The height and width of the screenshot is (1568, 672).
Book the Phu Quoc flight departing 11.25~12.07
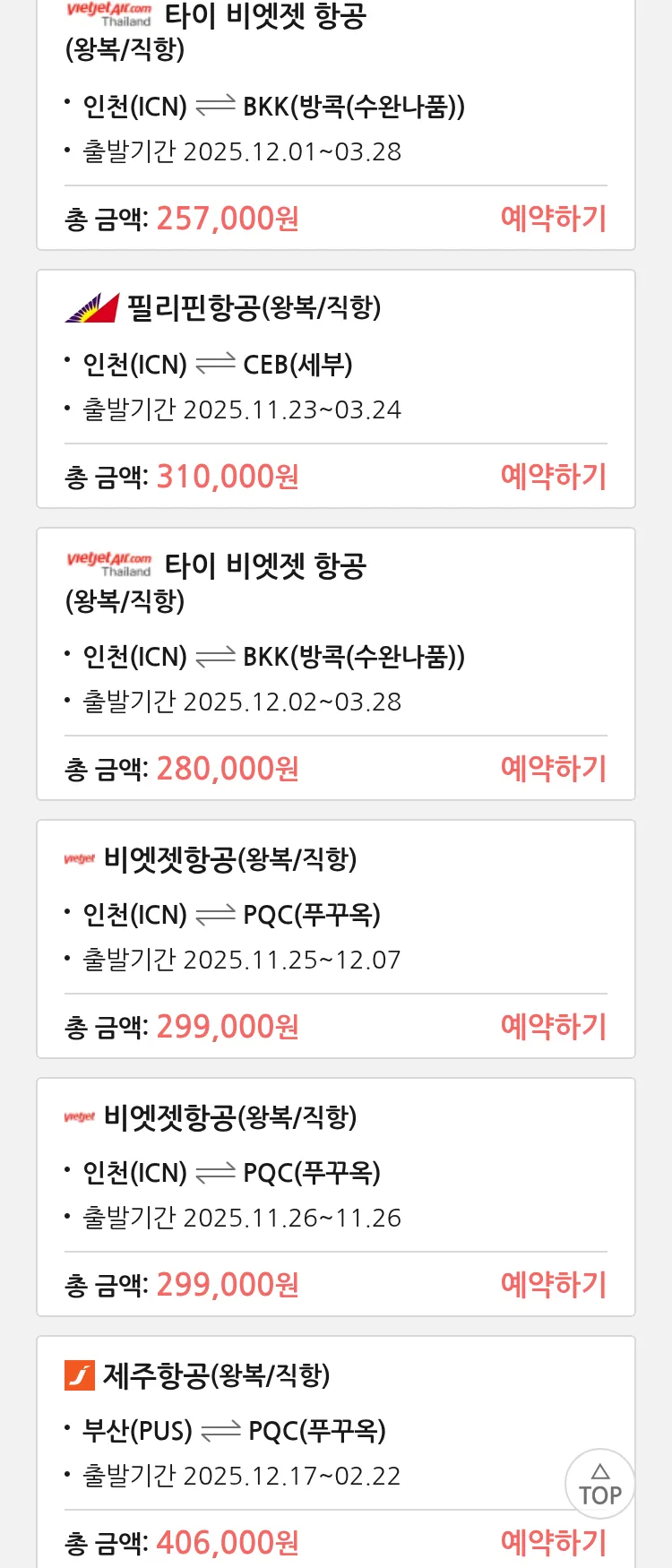553,1027
